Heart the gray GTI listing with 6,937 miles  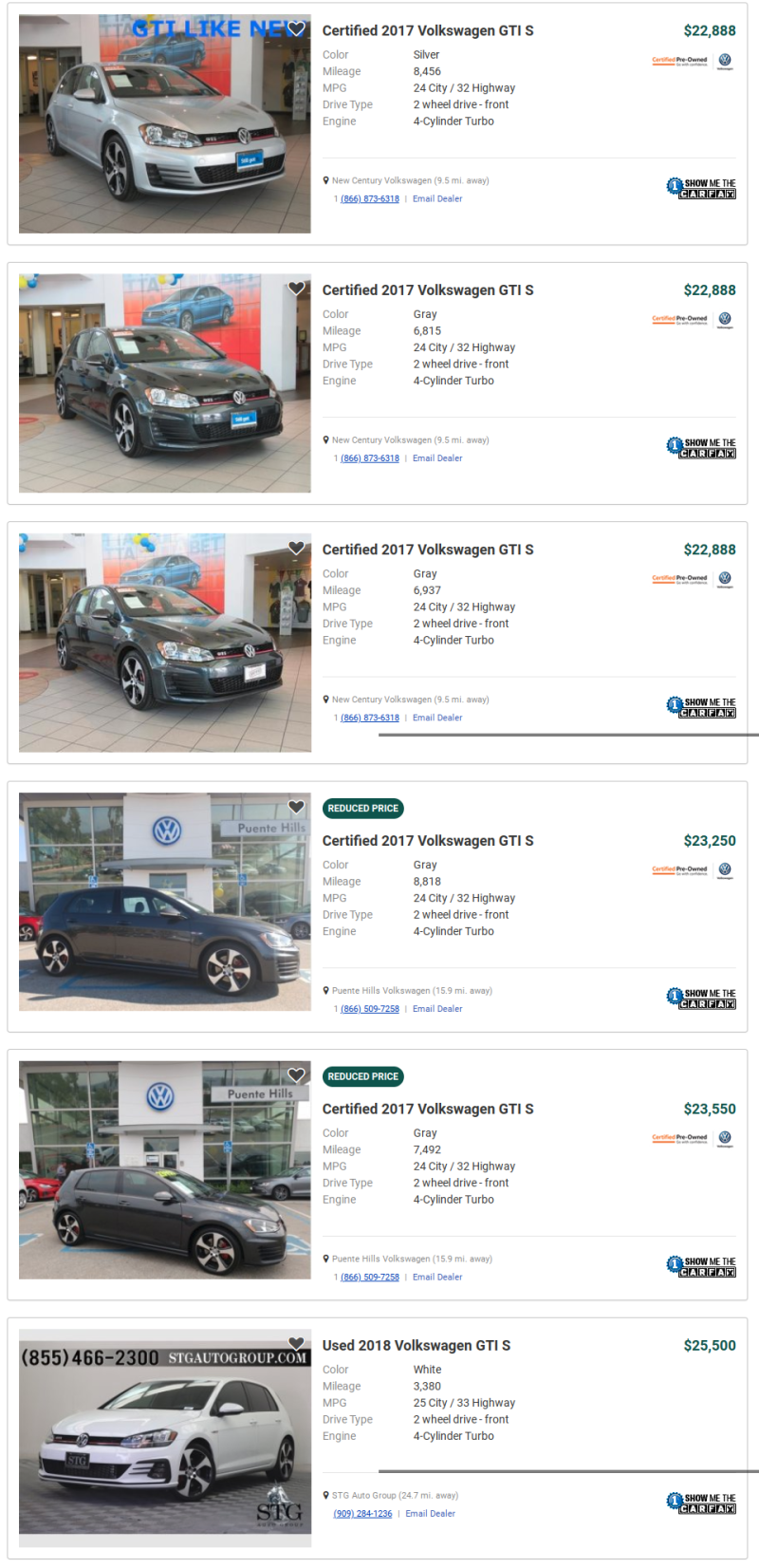(x=296, y=548)
